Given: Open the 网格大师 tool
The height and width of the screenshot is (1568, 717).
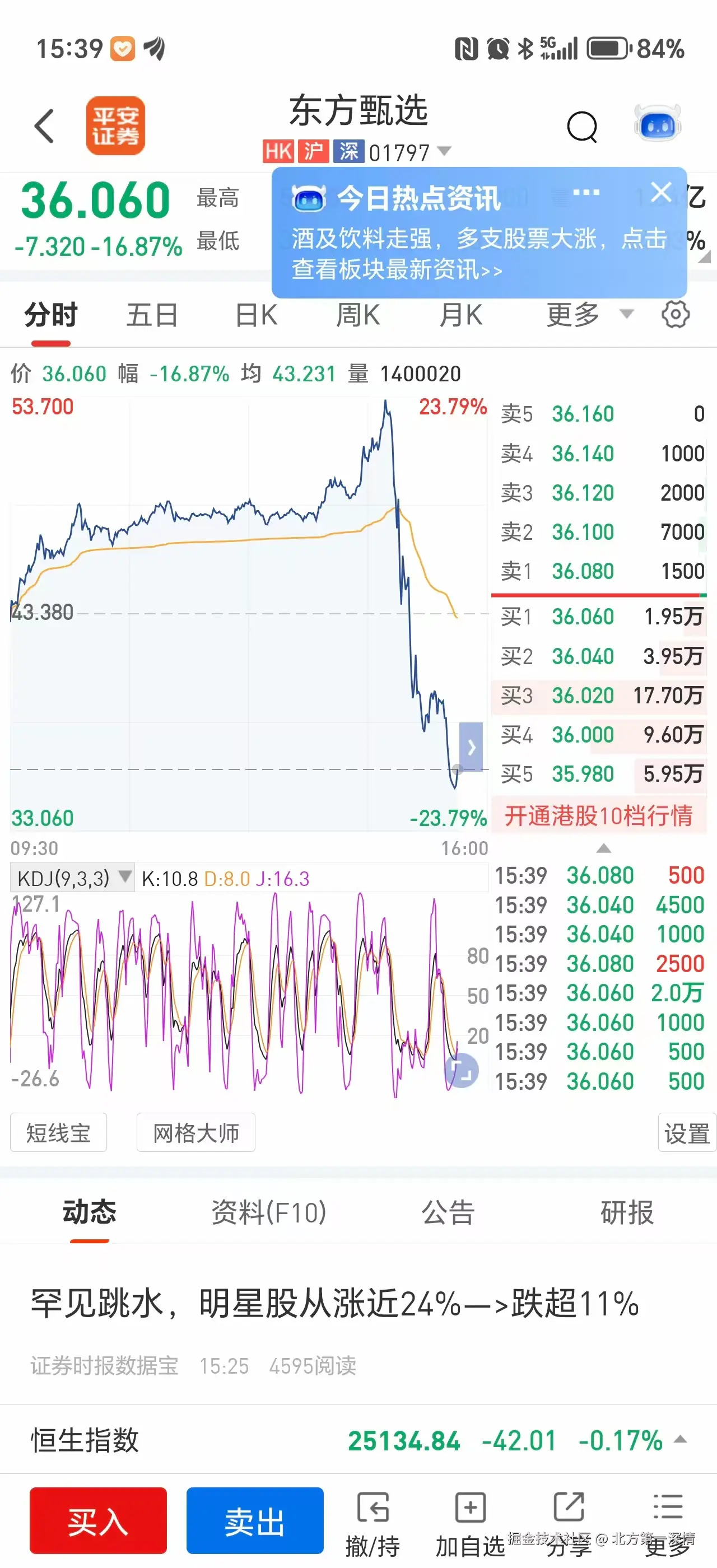Looking at the screenshot, I should (196, 1133).
